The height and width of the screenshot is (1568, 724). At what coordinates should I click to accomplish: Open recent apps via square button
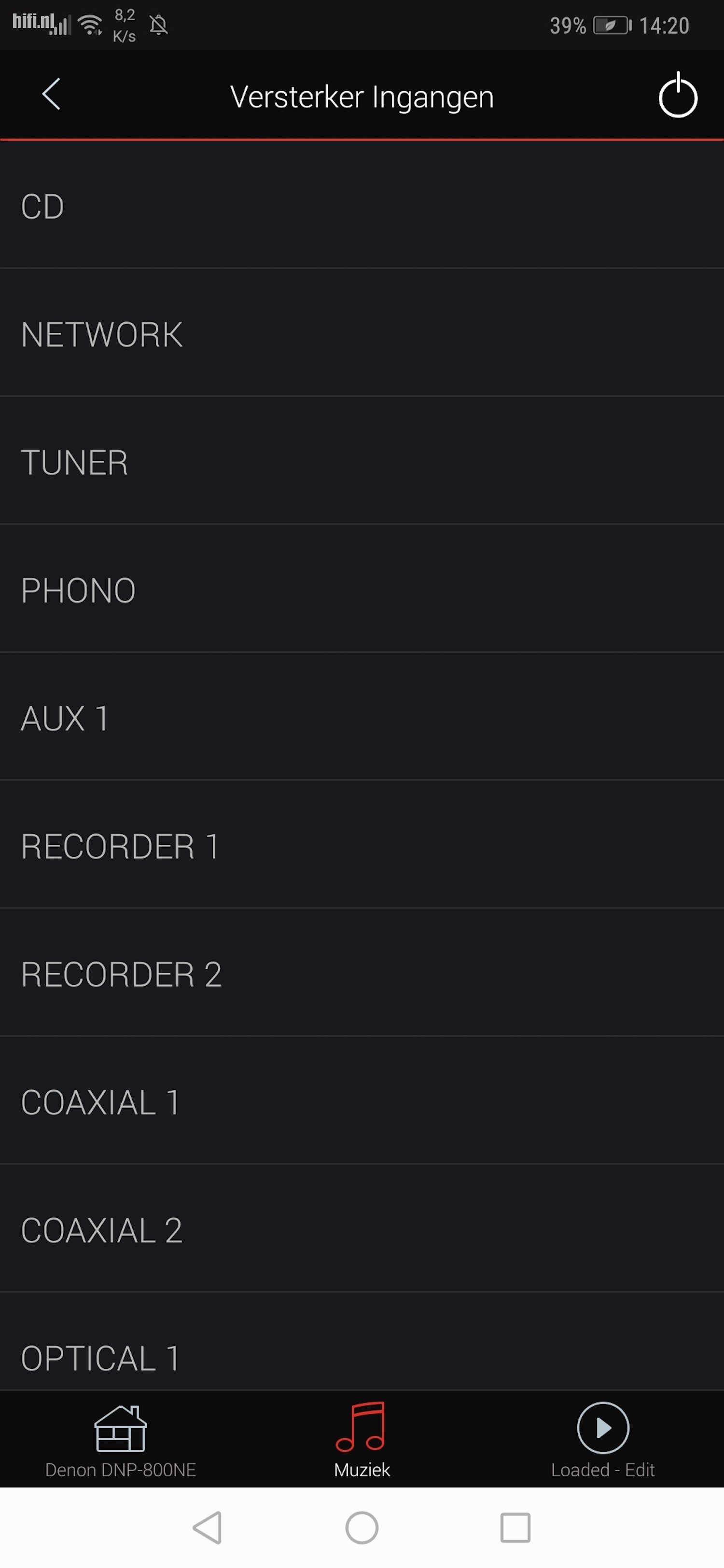coord(515,1528)
